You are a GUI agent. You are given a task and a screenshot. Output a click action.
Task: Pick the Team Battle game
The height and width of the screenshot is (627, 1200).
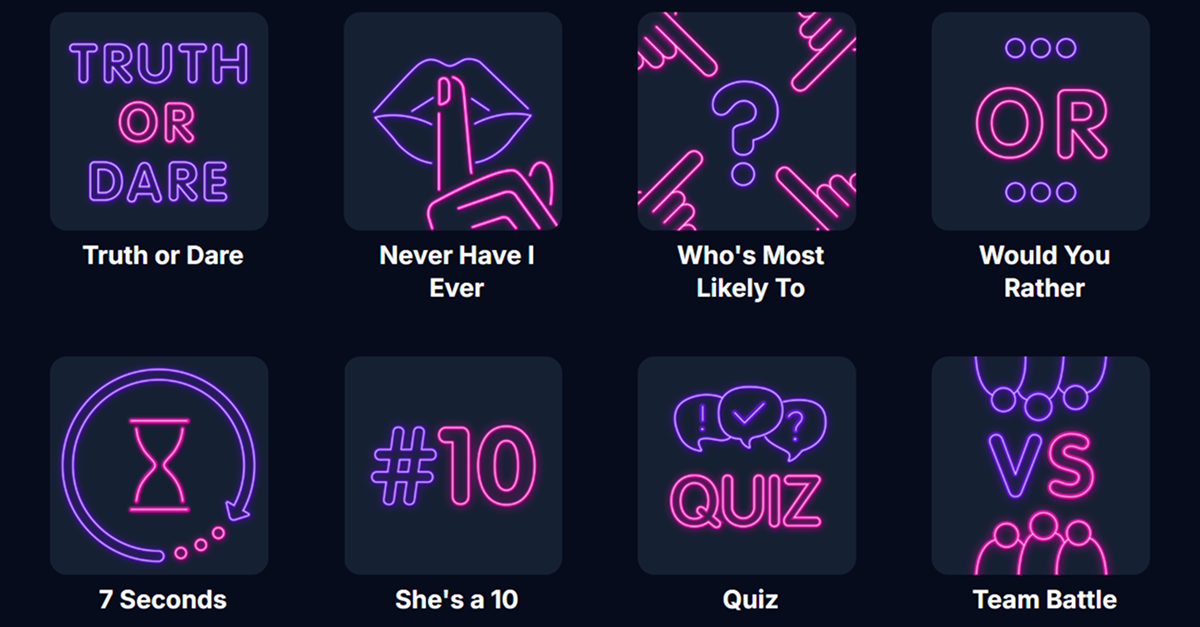1041,466
